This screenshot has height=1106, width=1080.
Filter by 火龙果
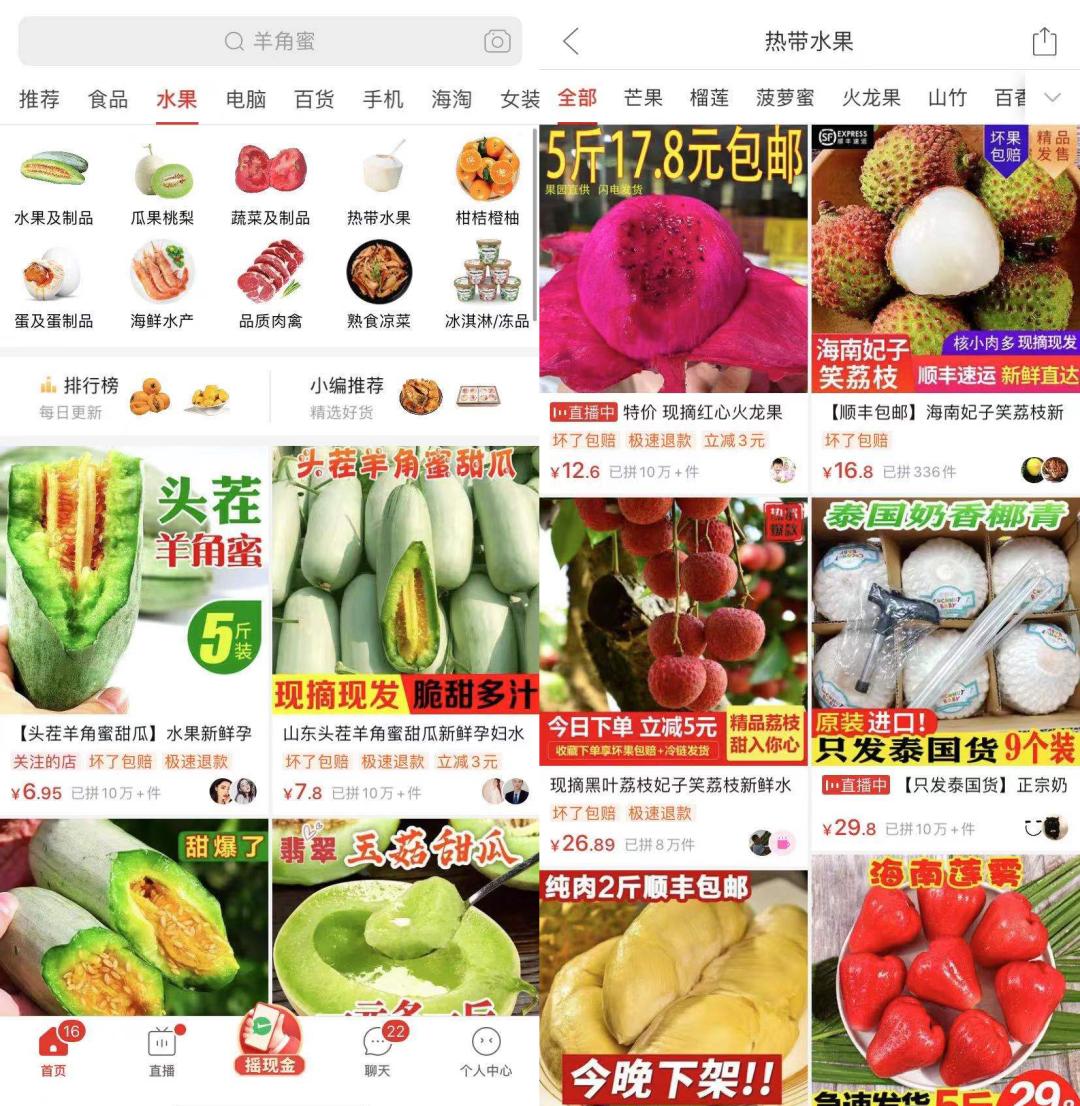click(871, 98)
